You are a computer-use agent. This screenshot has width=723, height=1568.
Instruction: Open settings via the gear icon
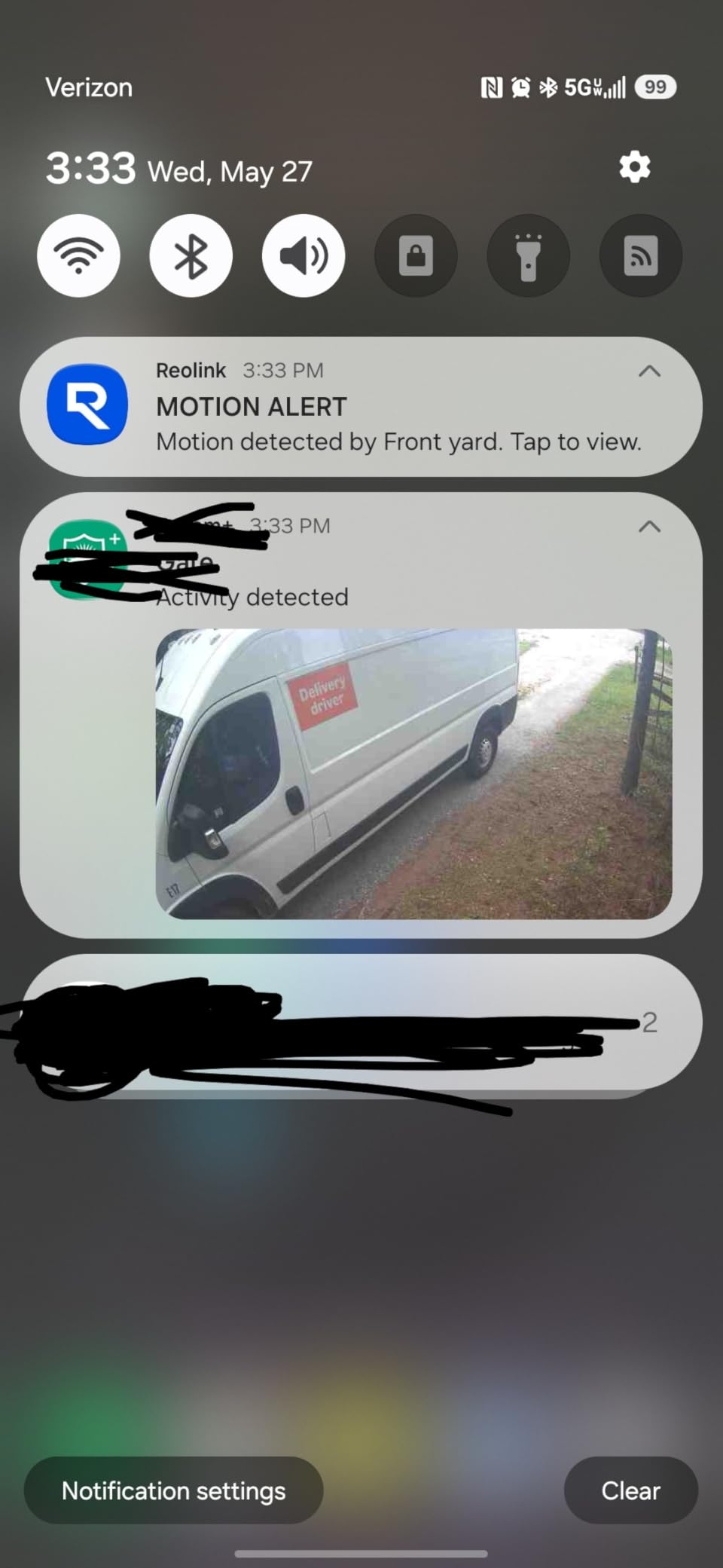coord(634,167)
